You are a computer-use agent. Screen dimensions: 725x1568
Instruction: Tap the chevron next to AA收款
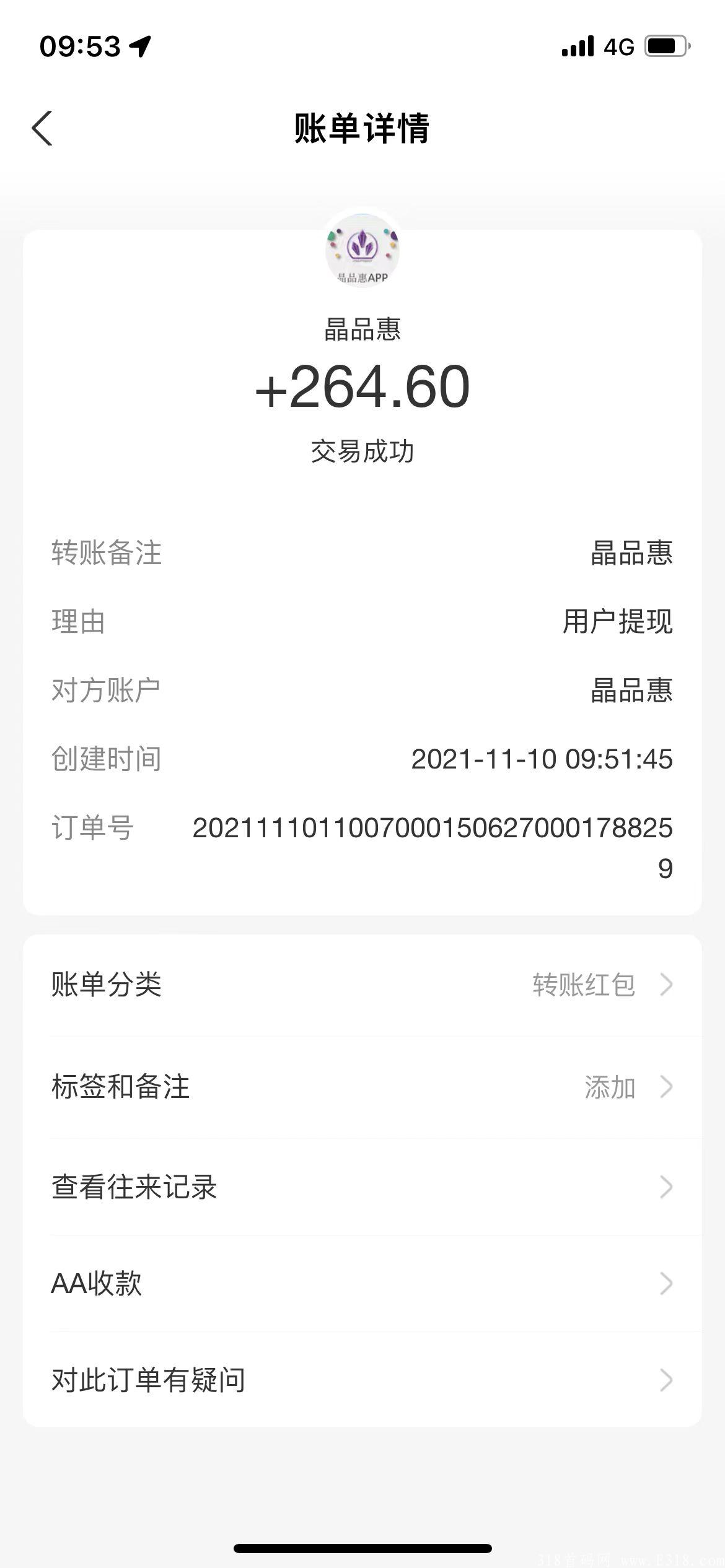(x=667, y=1284)
